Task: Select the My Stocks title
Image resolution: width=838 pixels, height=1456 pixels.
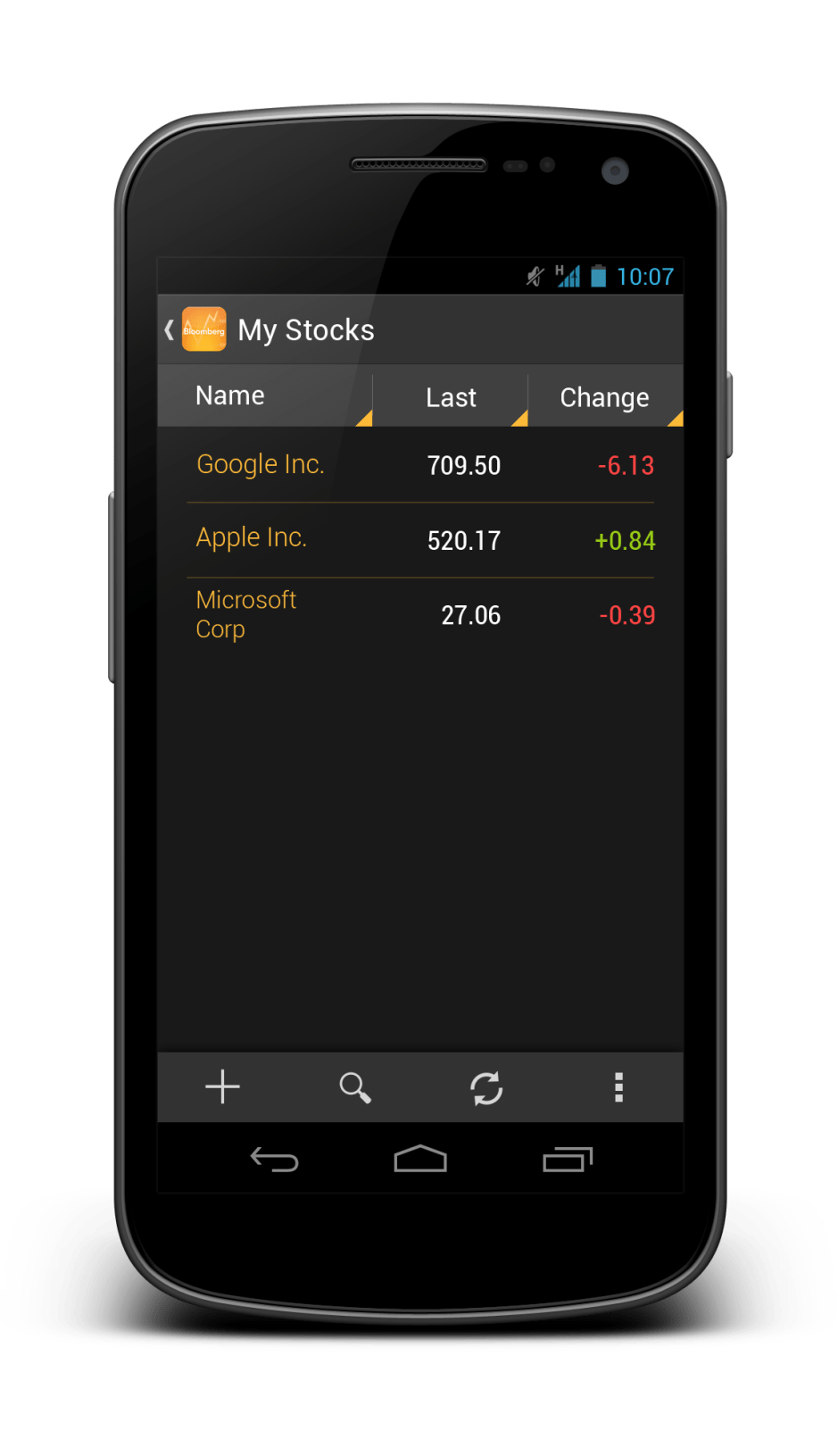Action: click(304, 329)
